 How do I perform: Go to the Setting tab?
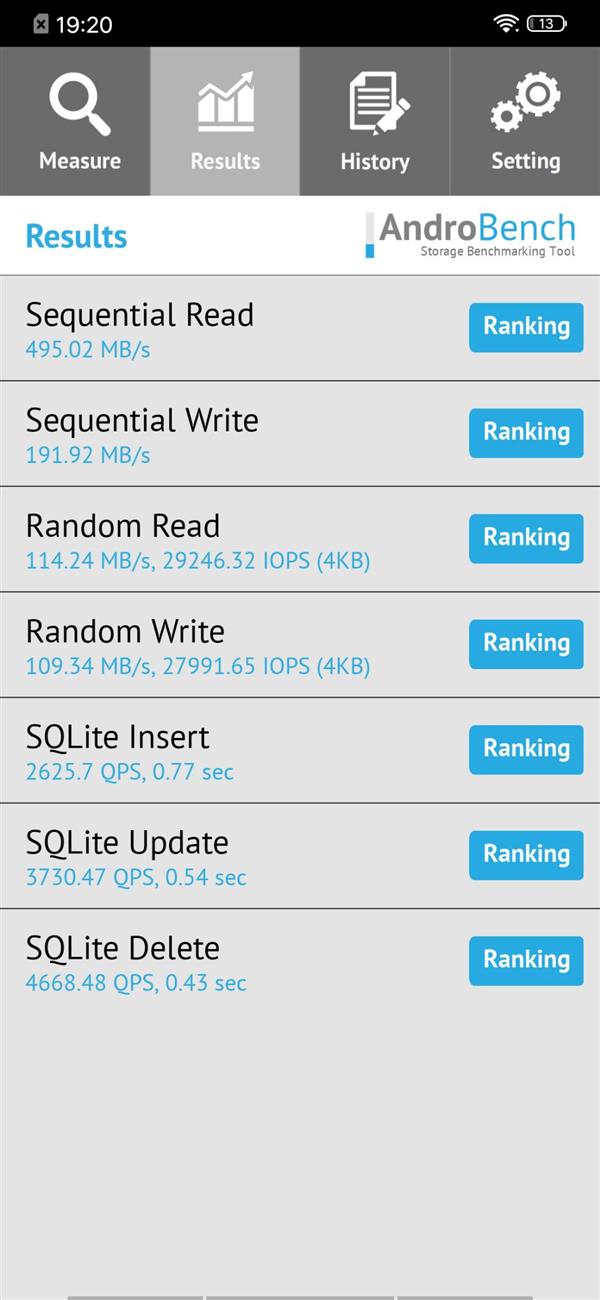click(525, 122)
